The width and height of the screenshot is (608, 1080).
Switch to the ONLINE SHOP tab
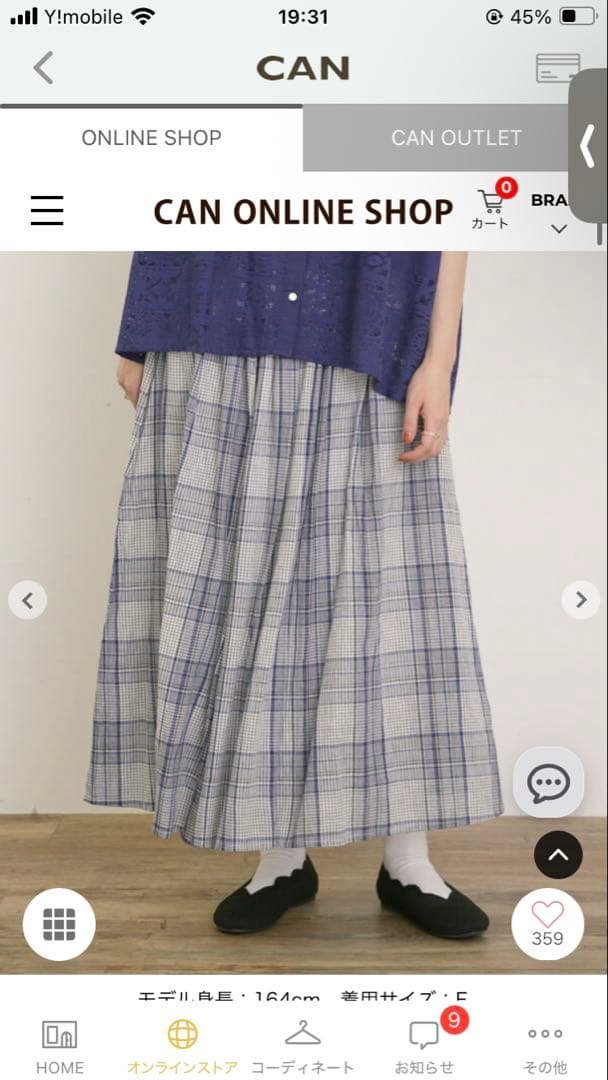click(x=151, y=138)
